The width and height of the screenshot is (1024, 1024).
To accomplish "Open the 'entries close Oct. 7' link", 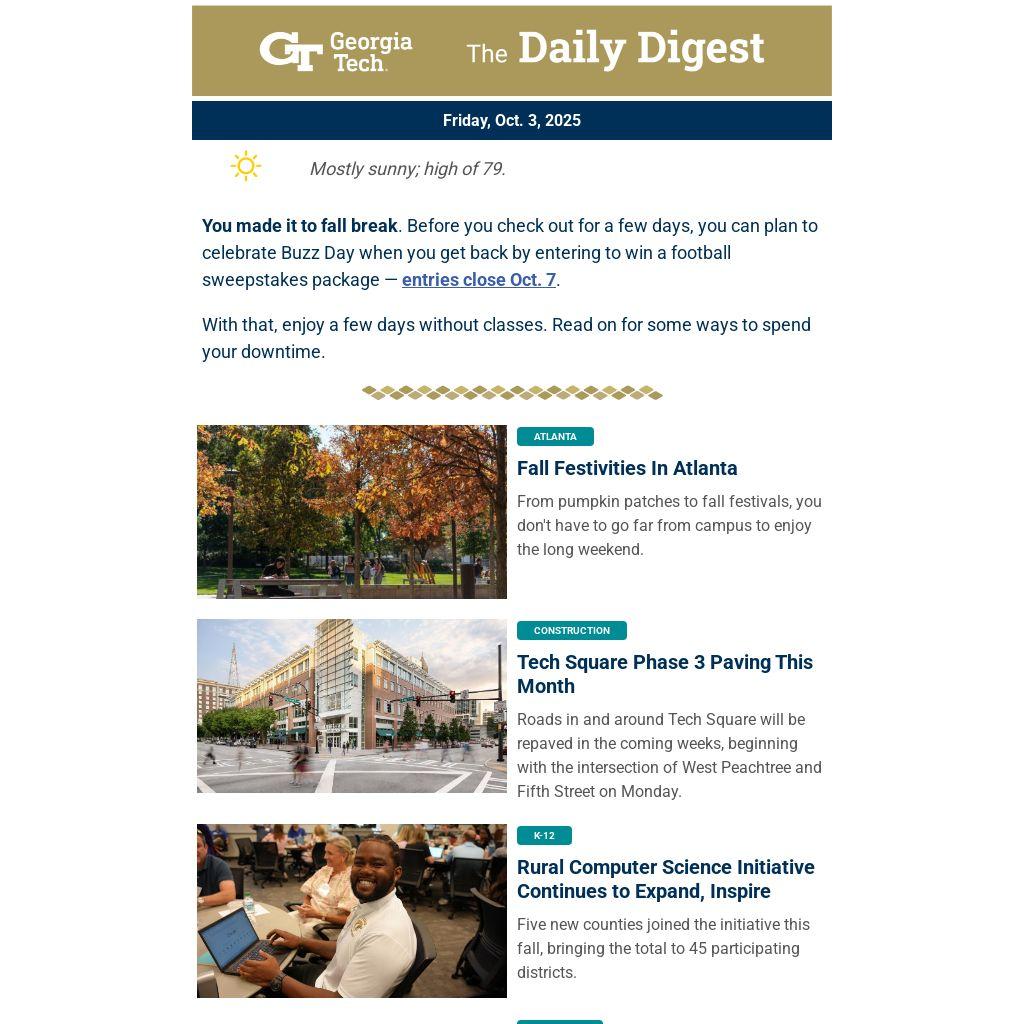I will point(478,280).
